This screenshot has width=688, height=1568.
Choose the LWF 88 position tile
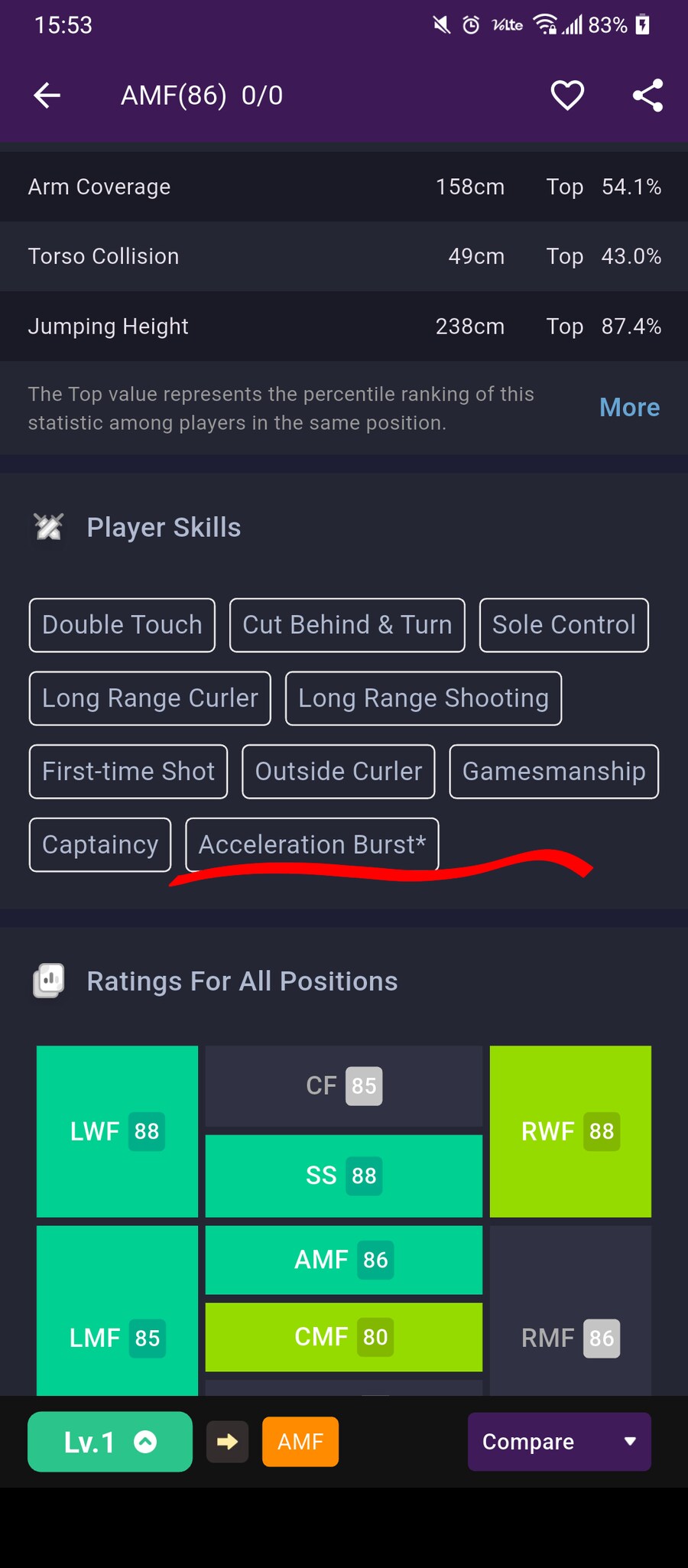point(117,1131)
